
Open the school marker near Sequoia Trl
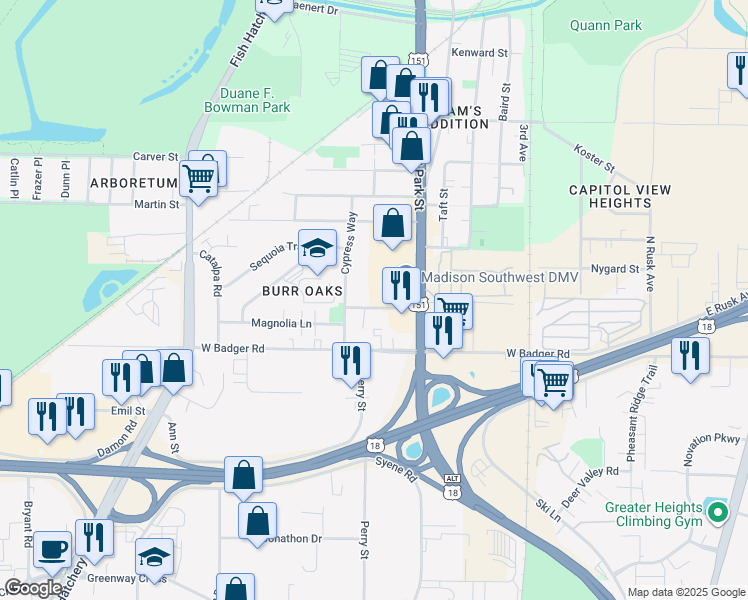coord(318,249)
